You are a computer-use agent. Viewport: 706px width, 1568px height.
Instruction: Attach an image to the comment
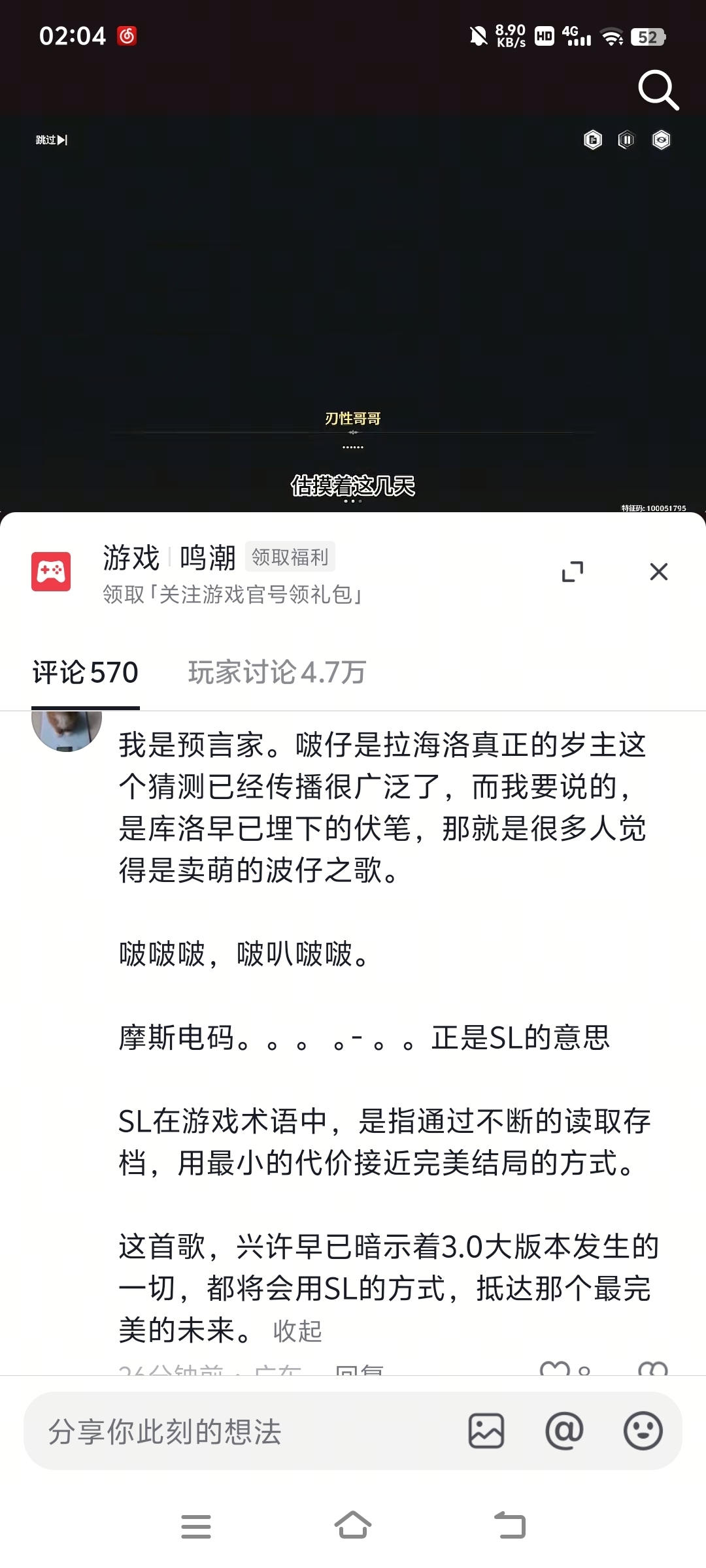click(x=486, y=1431)
